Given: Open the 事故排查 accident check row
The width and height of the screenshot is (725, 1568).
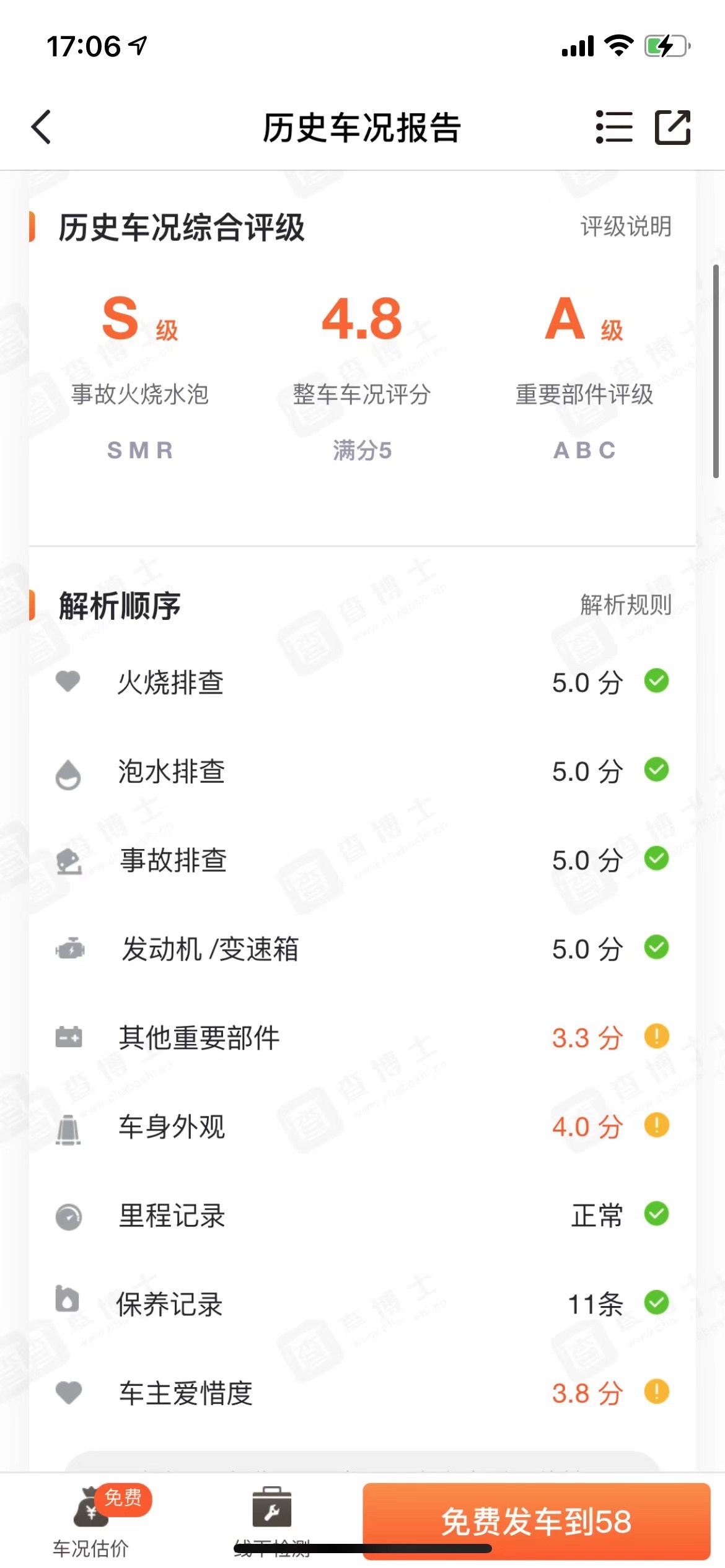Looking at the screenshot, I should [362, 860].
